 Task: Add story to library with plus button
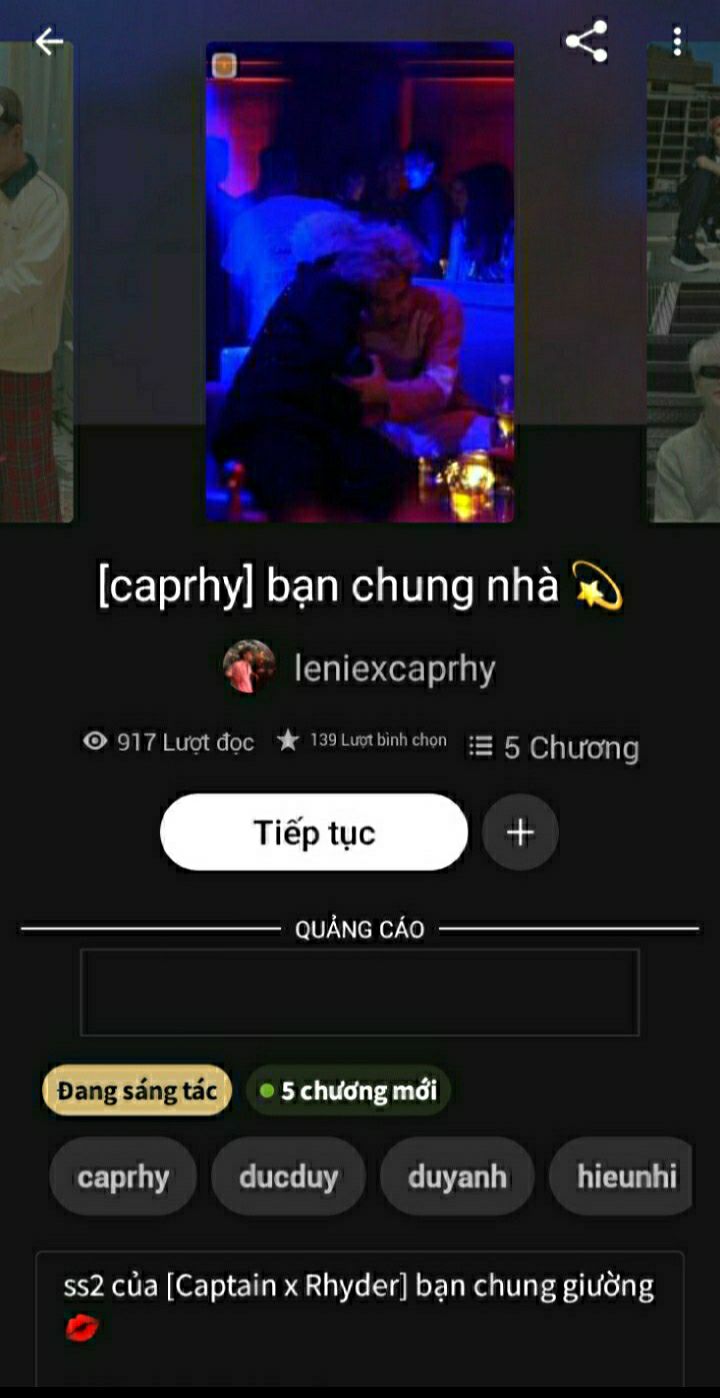[520, 832]
